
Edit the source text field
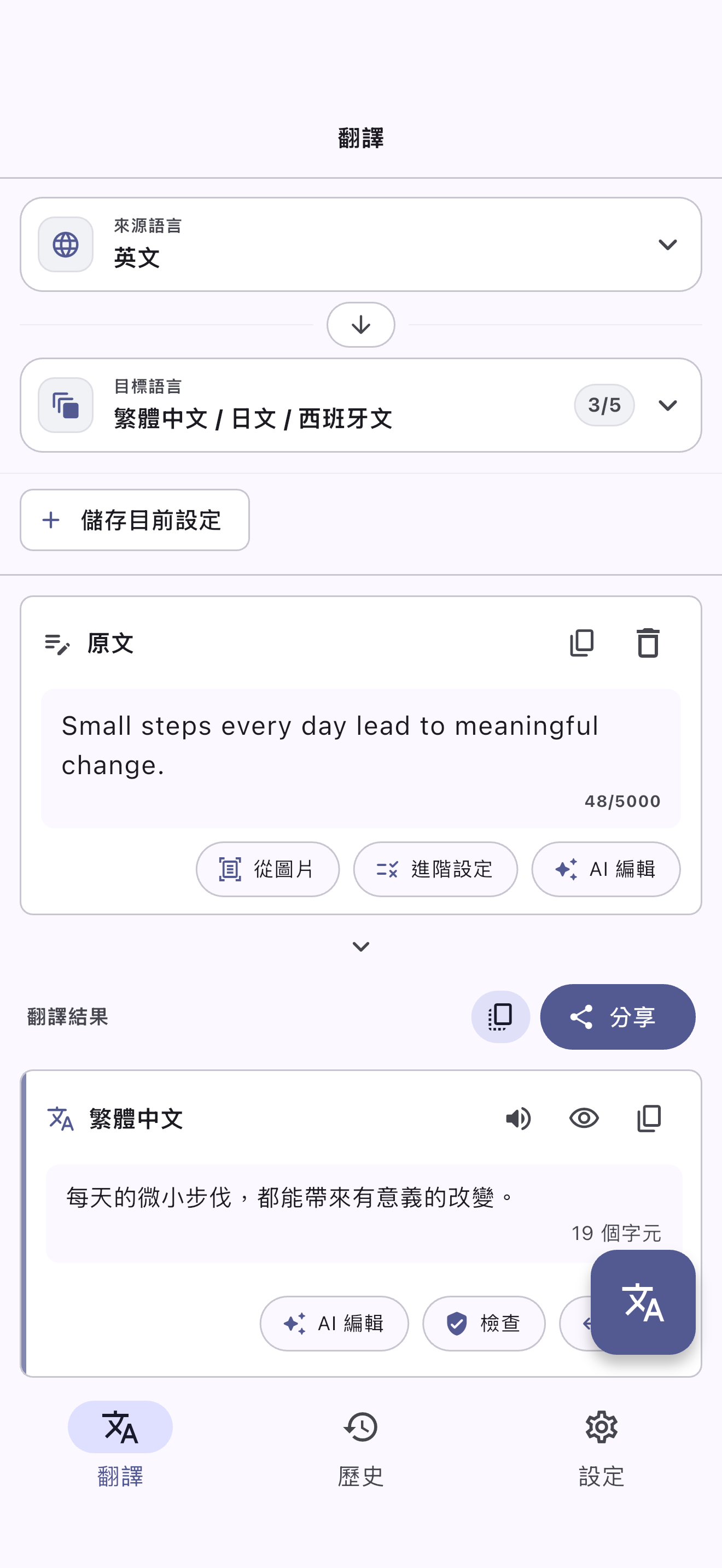[360, 758]
